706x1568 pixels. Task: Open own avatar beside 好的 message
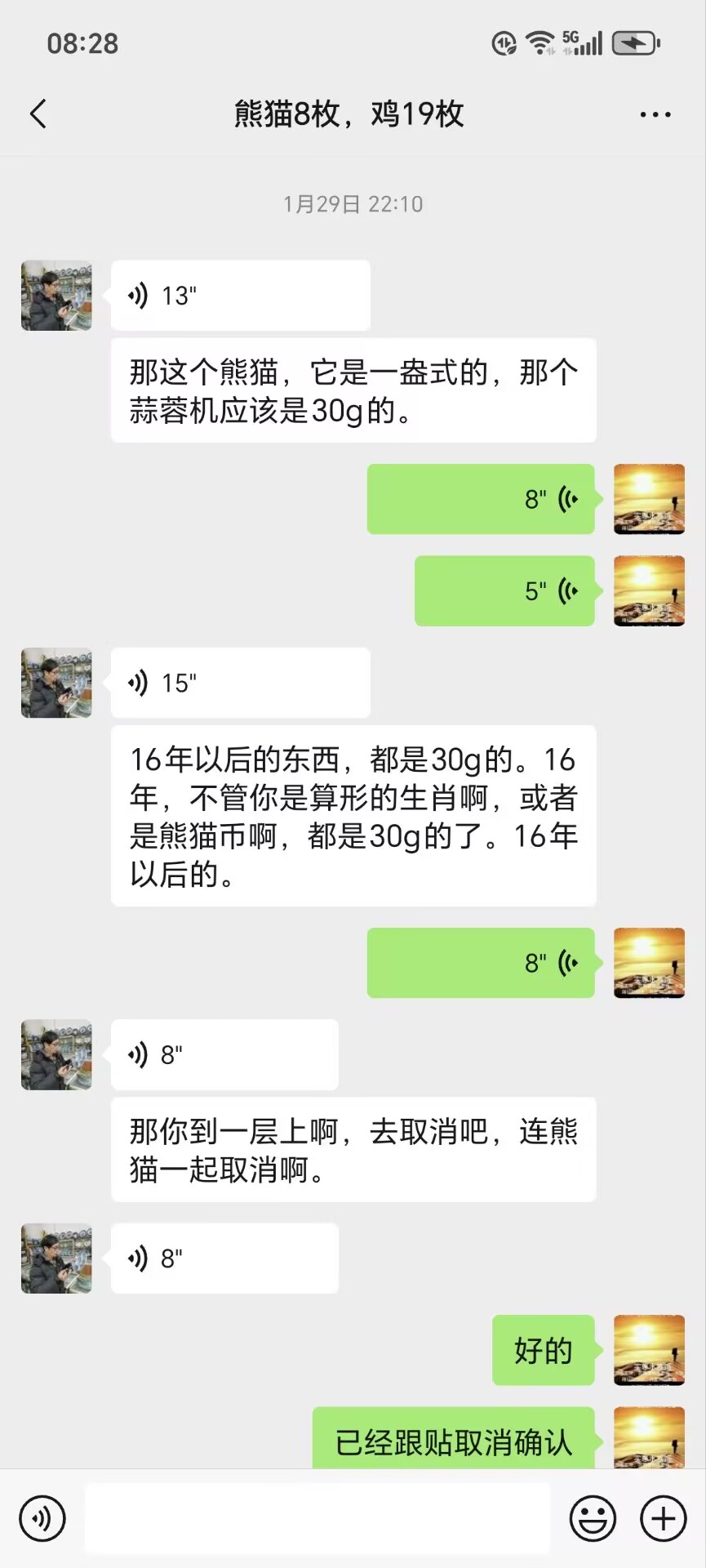point(649,1350)
